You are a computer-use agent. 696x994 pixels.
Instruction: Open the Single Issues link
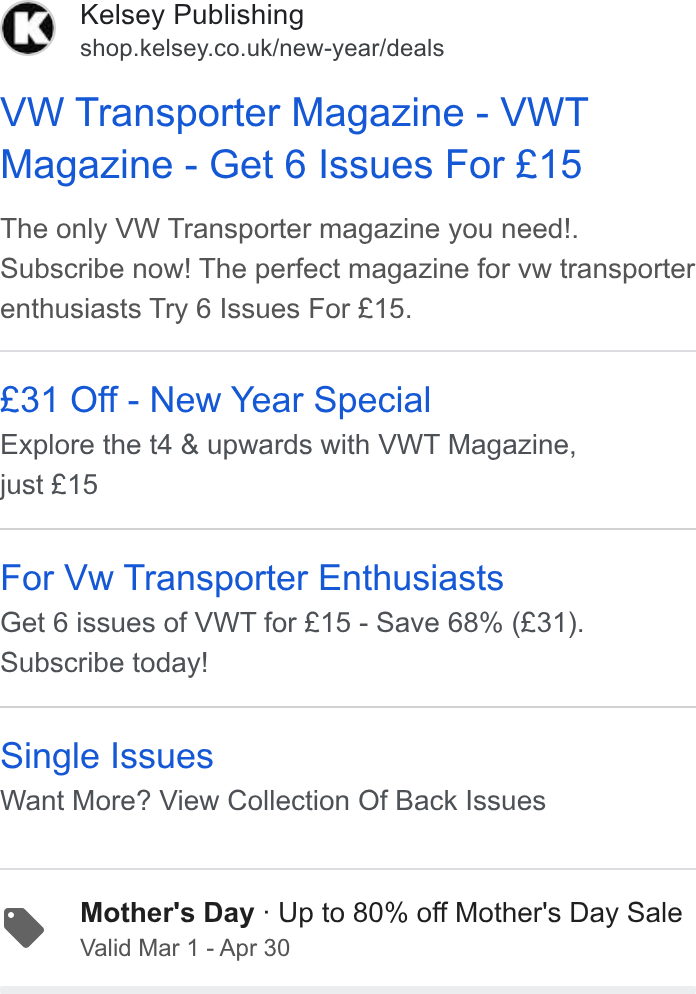[107, 756]
